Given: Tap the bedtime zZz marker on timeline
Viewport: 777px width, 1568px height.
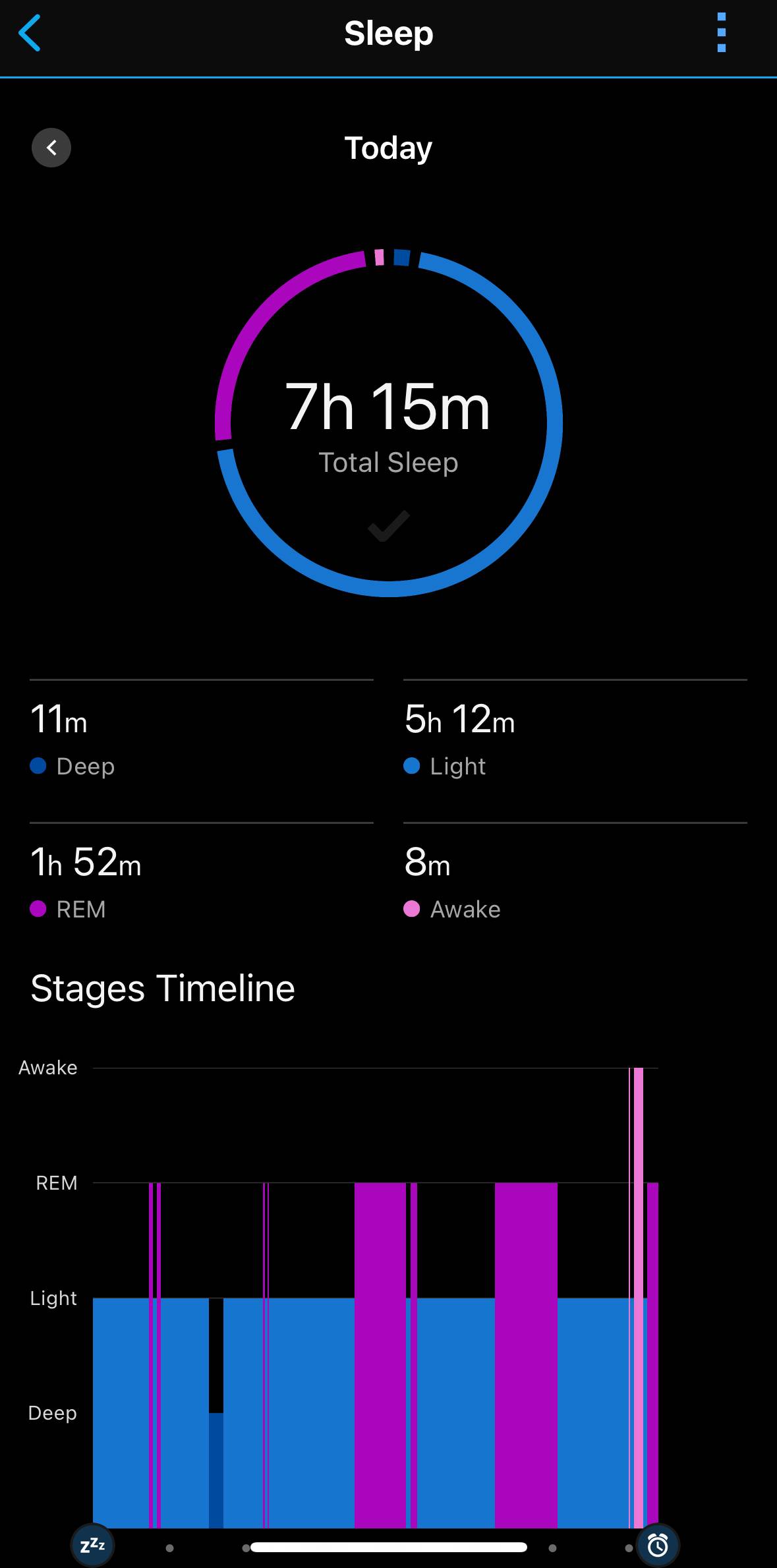Looking at the screenshot, I should [x=92, y=1545].
